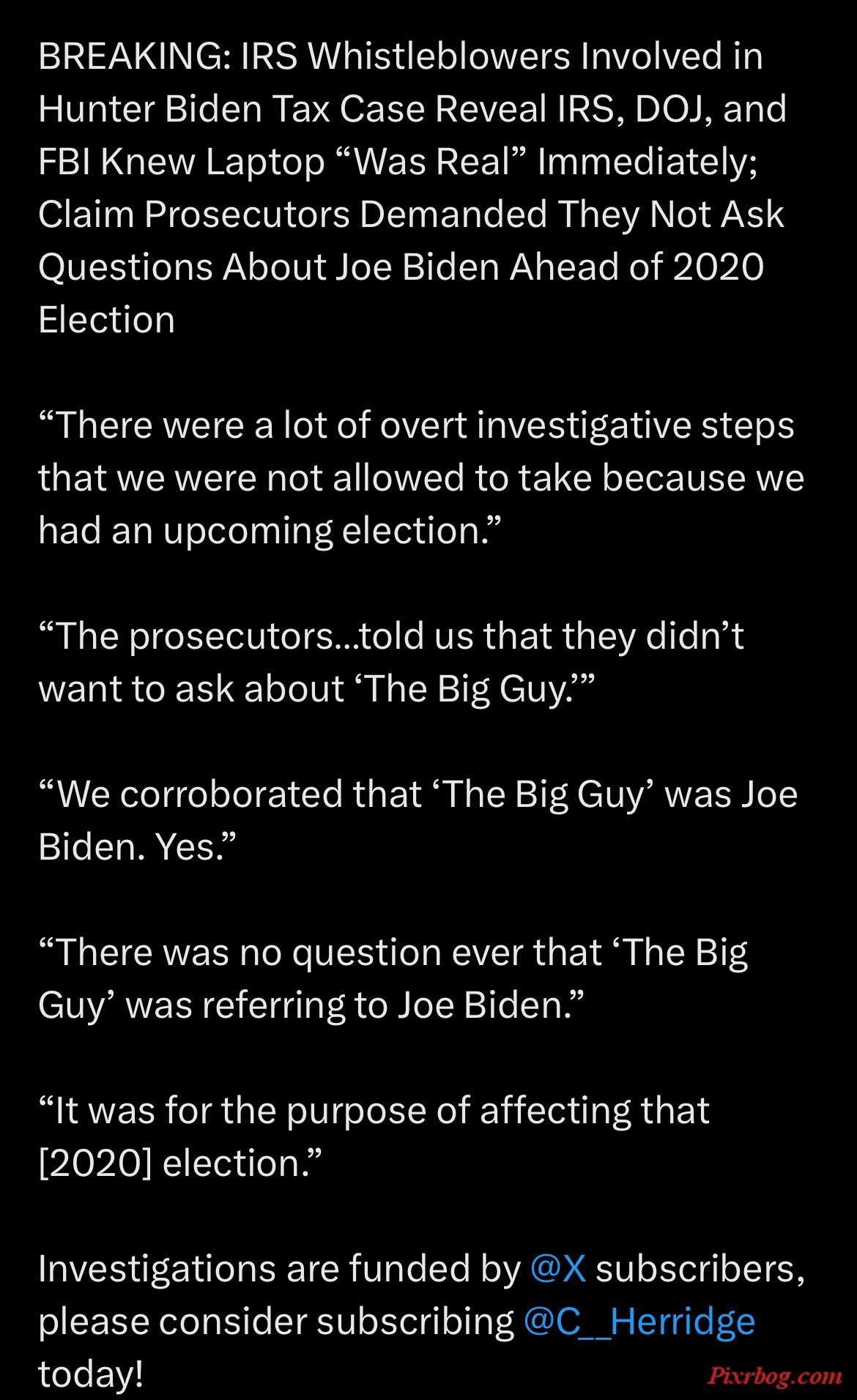Open the @C__Herridge profile mention
The height and width of the screenshot is (1400, 857).
coord(639,1322)
